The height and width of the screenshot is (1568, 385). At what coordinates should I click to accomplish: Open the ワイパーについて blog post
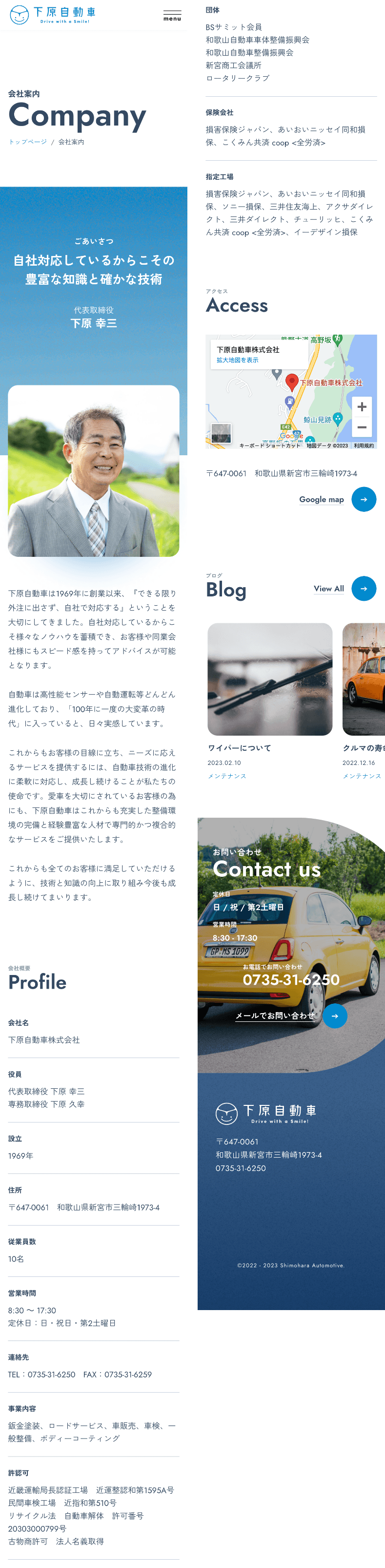click(269, 679)
